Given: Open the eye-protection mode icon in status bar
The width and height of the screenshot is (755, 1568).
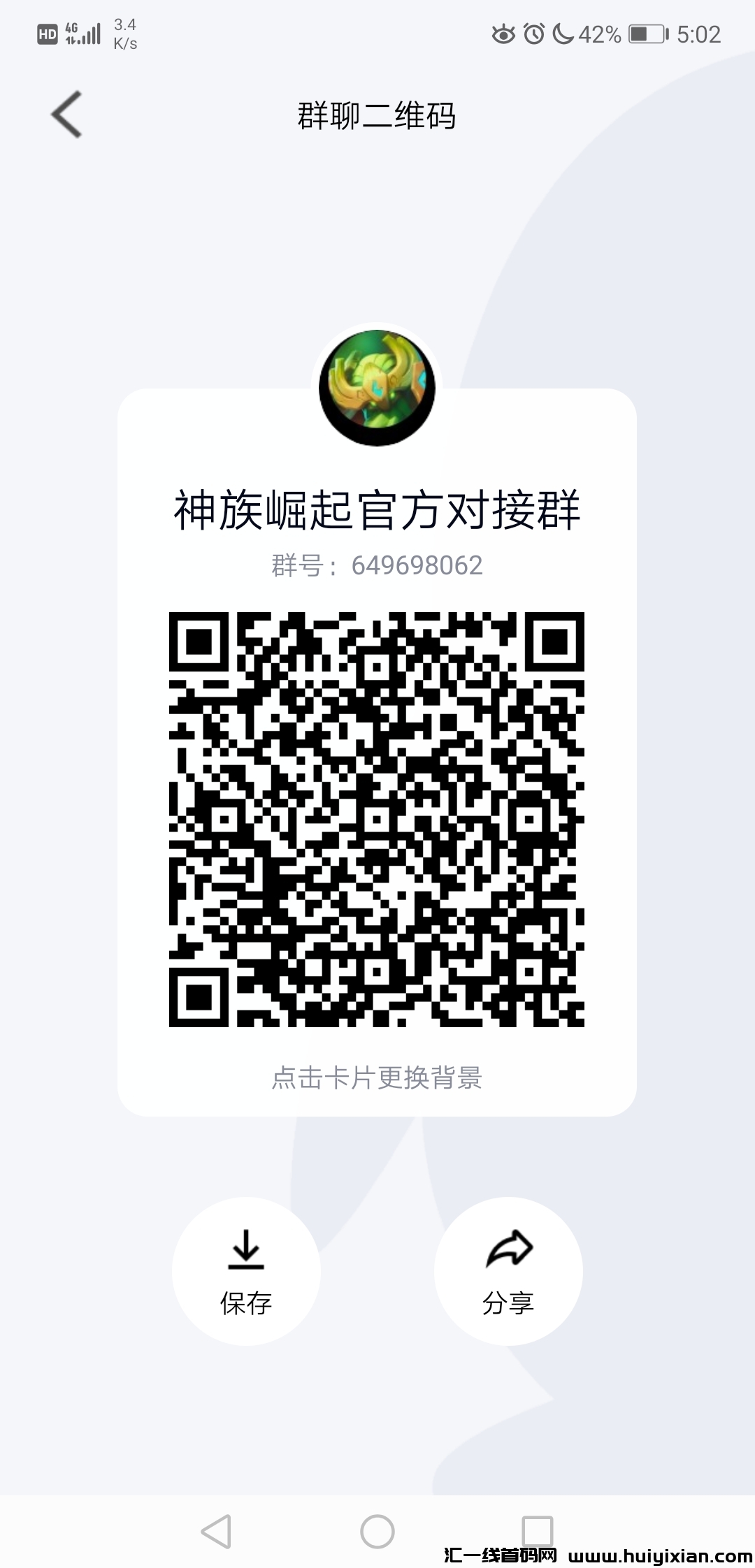Looking at the screenshot, I should 504,34.
